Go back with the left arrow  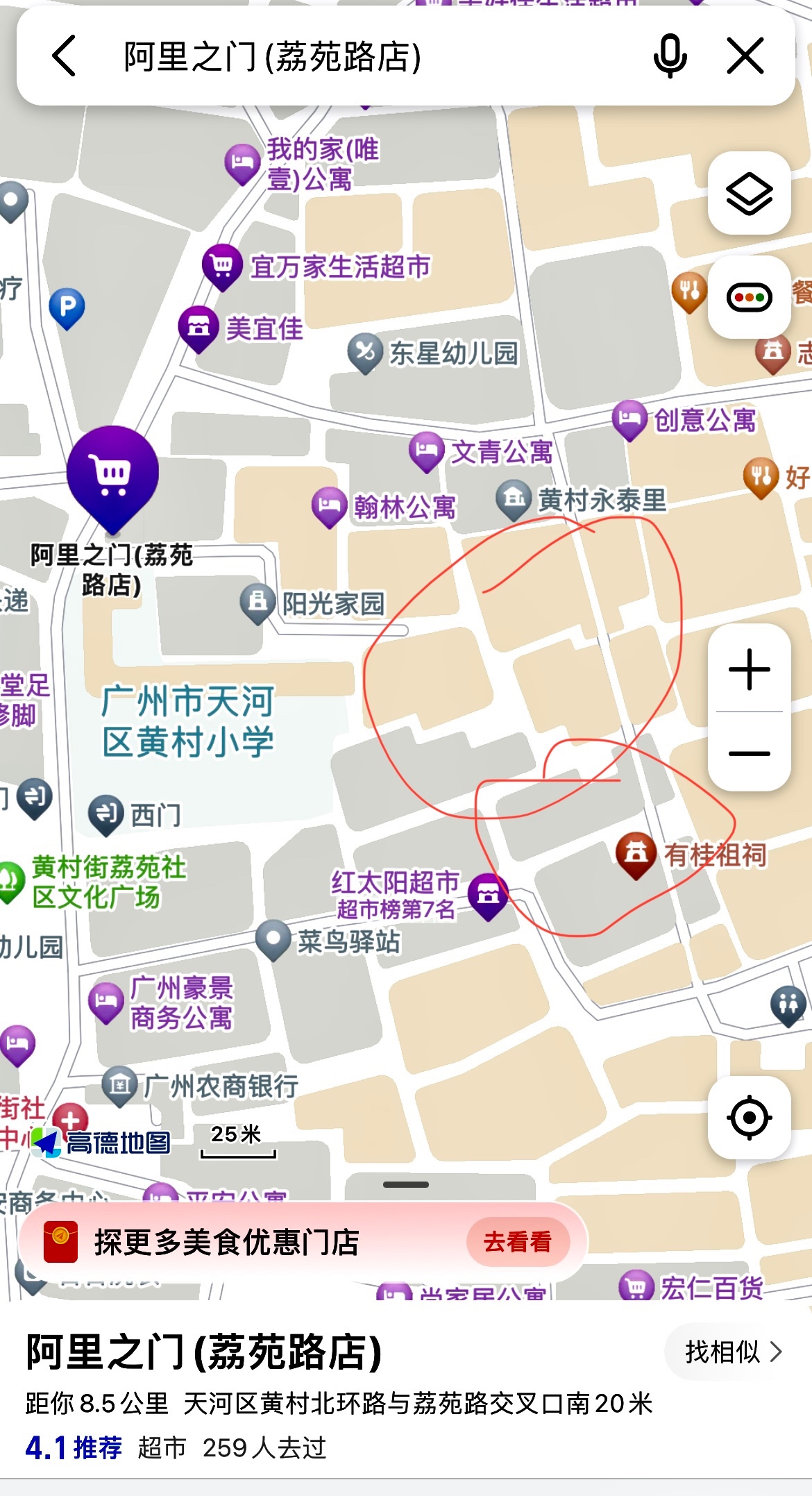pyautogui.click(x=64, y=57)
